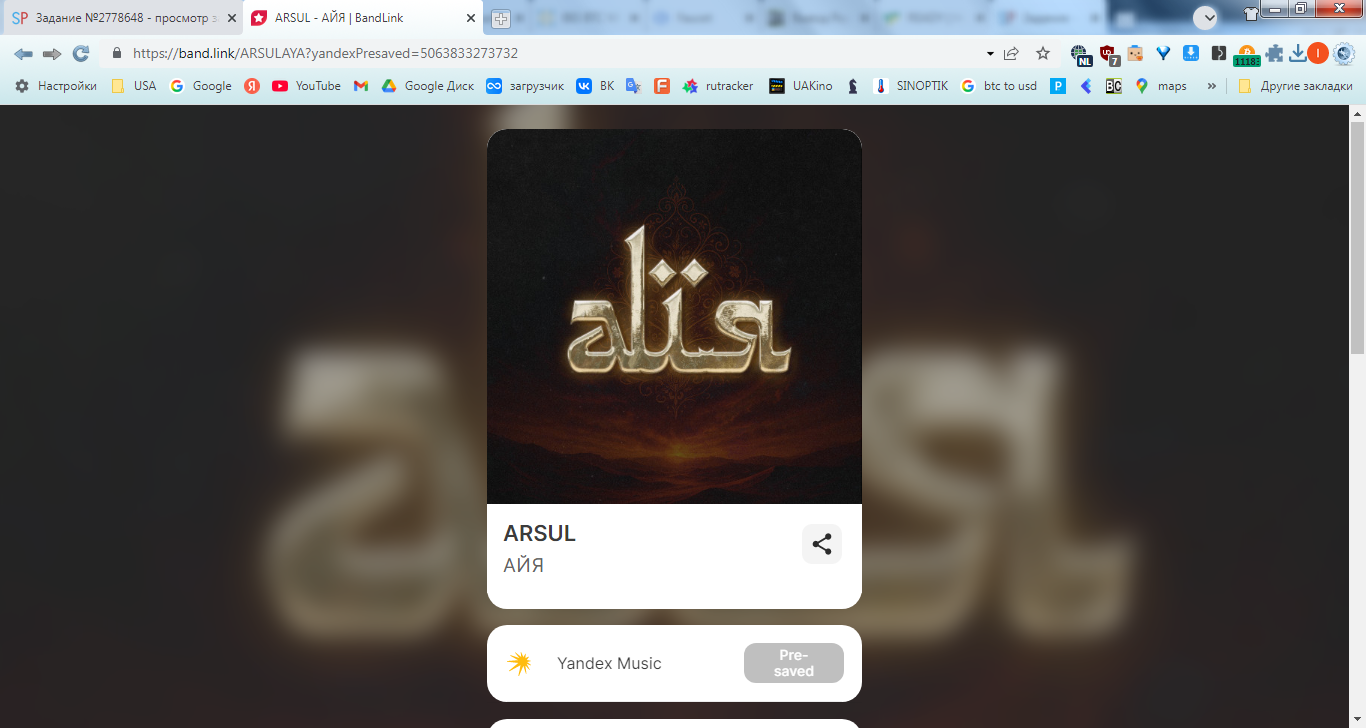Open the Настройки bookmark

click(56, 86)
